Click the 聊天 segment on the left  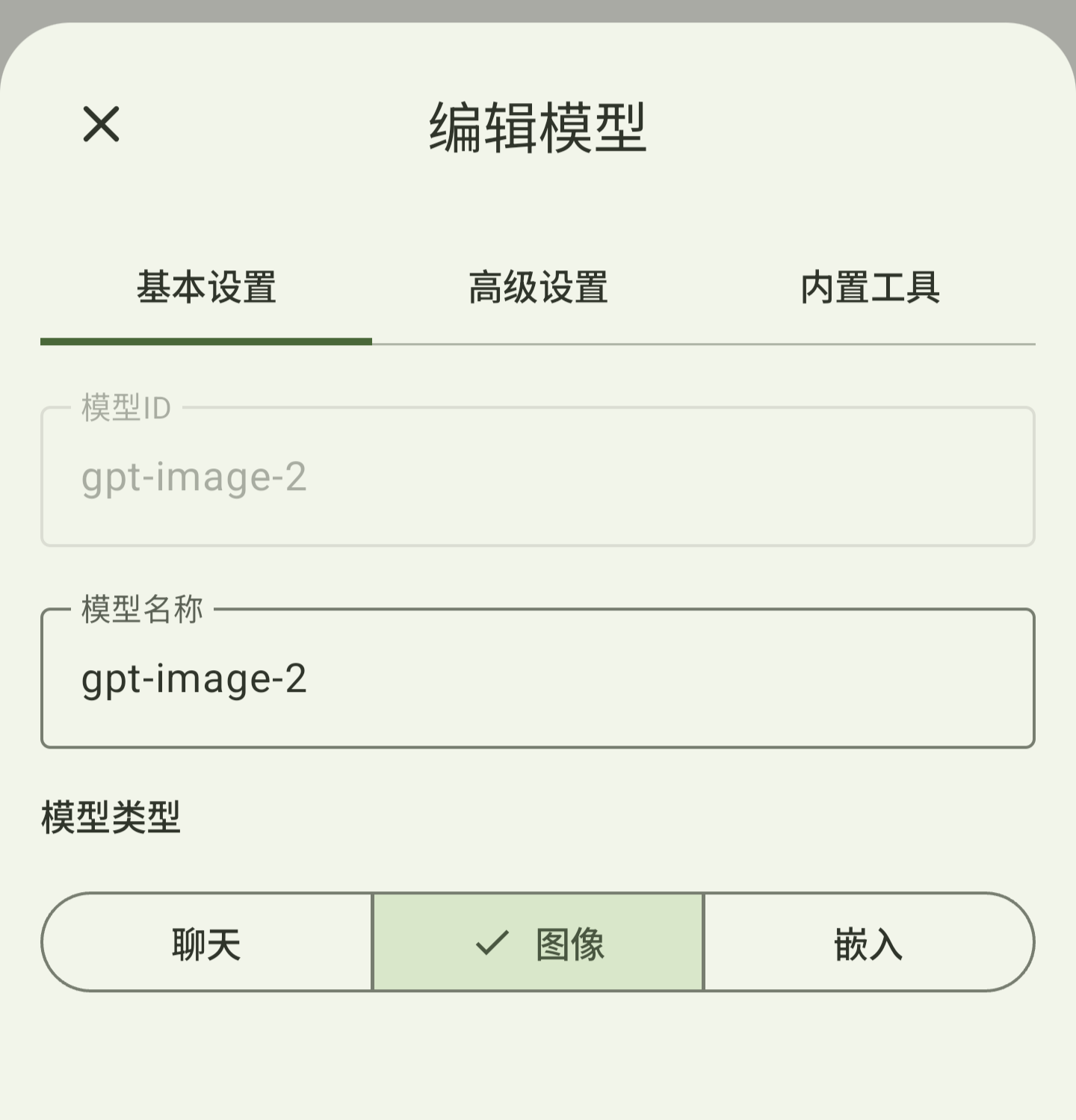(x=205, y=943)
